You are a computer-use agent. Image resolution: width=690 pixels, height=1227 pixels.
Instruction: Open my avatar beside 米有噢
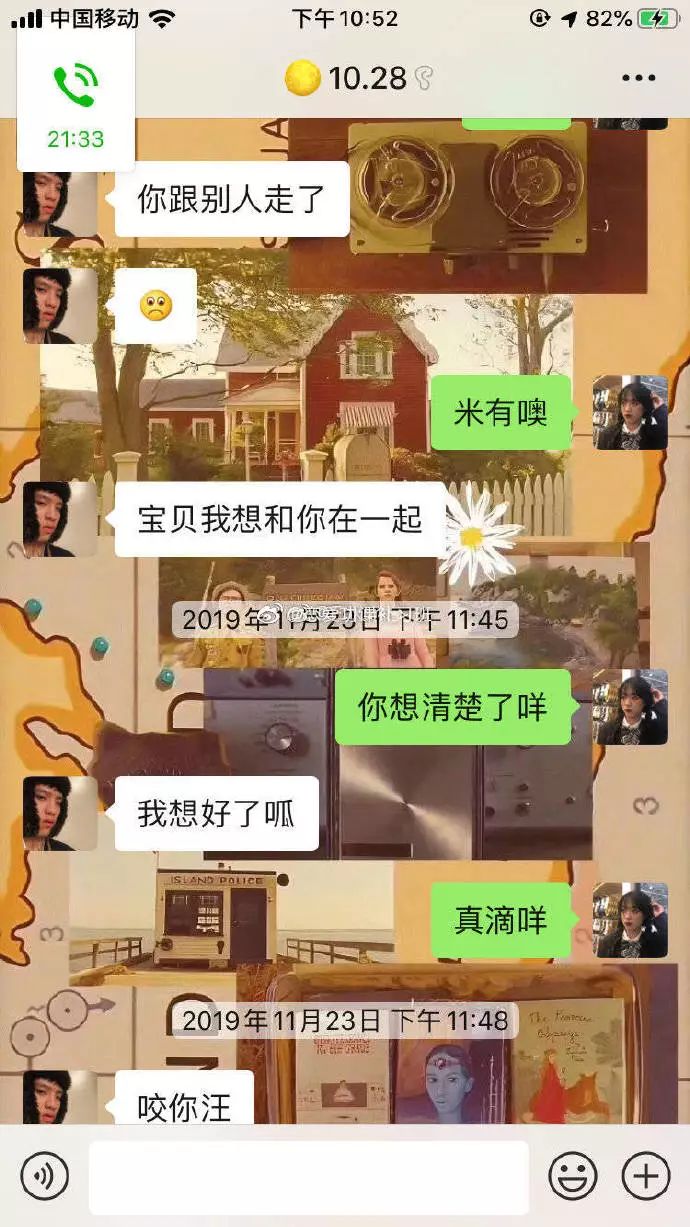coord(630,412)
